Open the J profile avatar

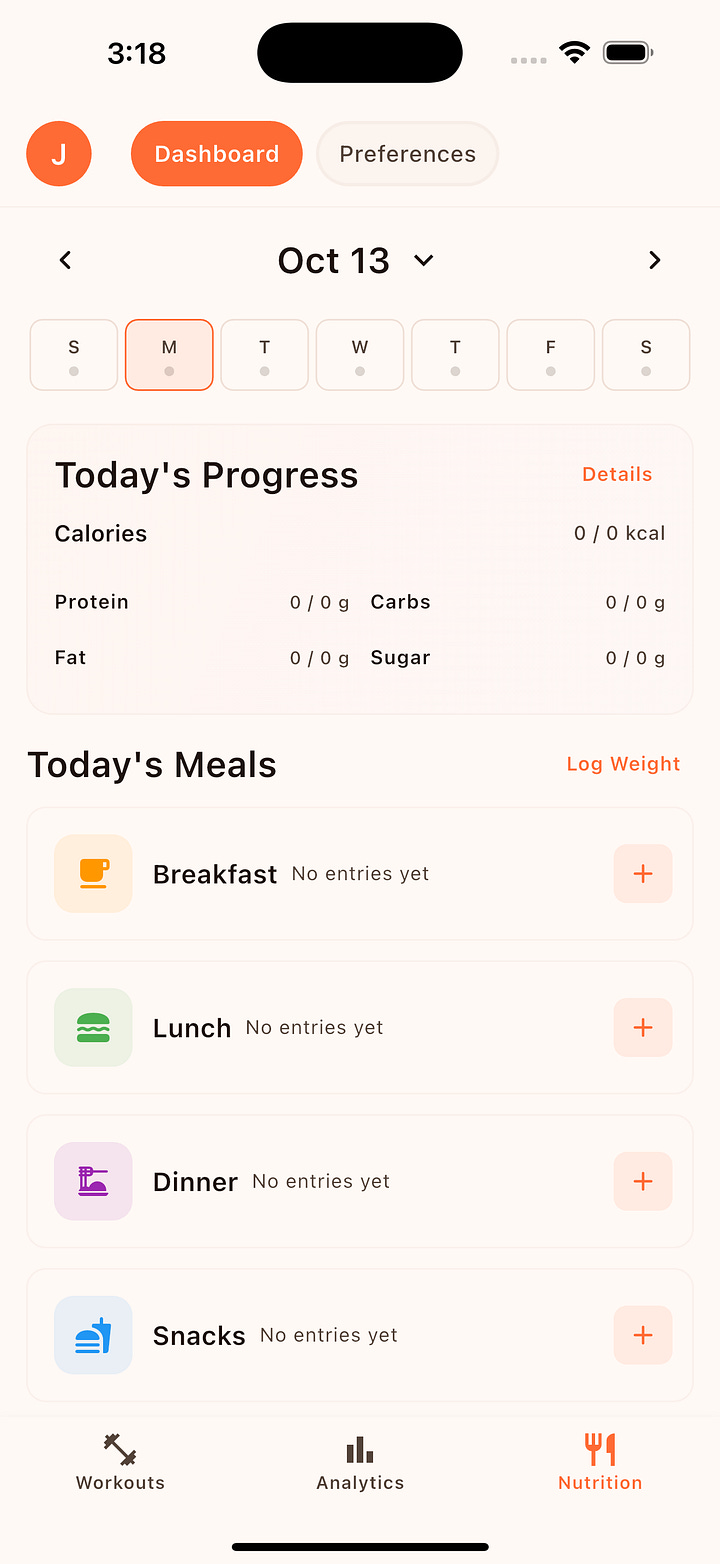click(59, 154)
